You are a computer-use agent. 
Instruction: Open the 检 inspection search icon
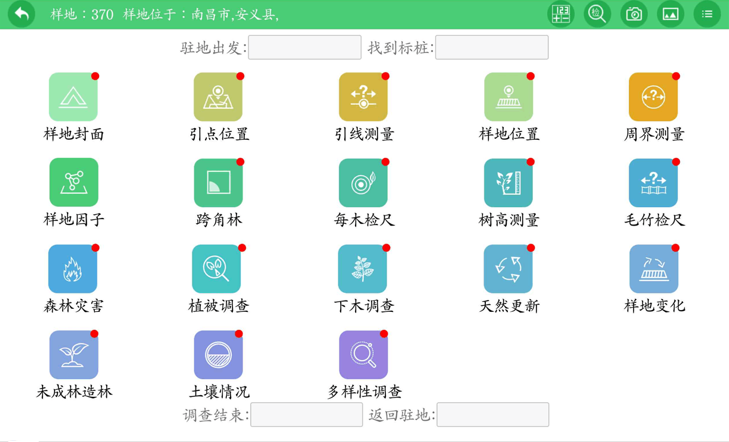(x=597, y=14)
